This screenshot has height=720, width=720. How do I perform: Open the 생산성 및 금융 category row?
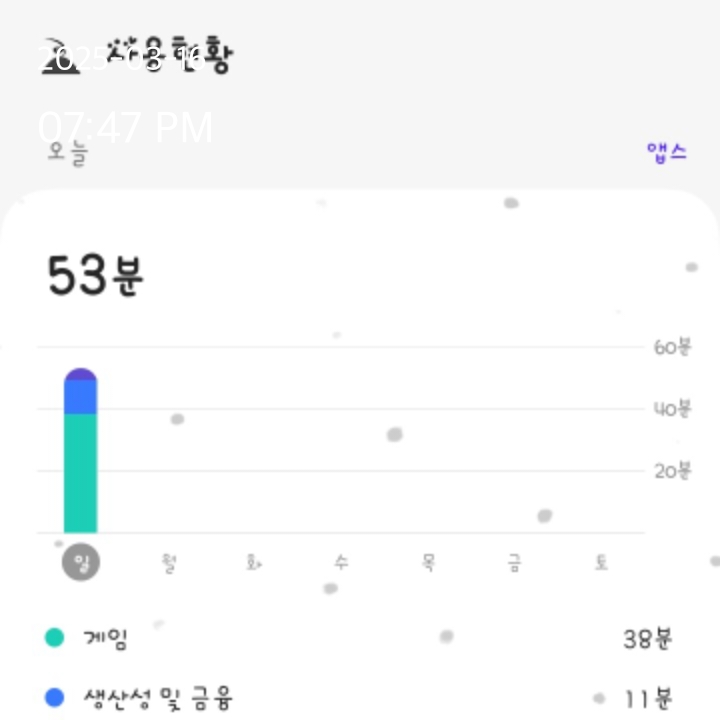coord(360,698)
